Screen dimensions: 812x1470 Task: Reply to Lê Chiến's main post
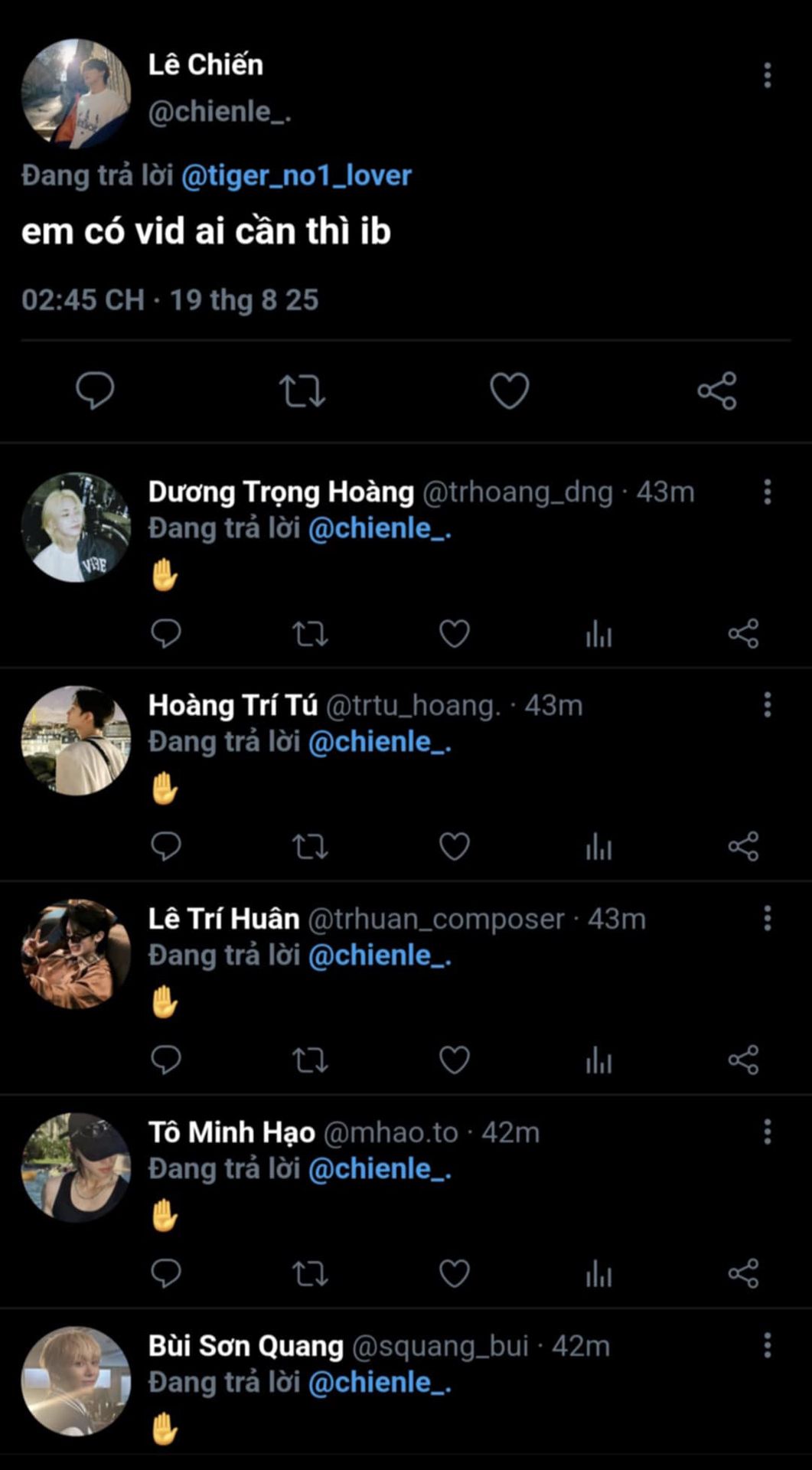pos(95,391)
